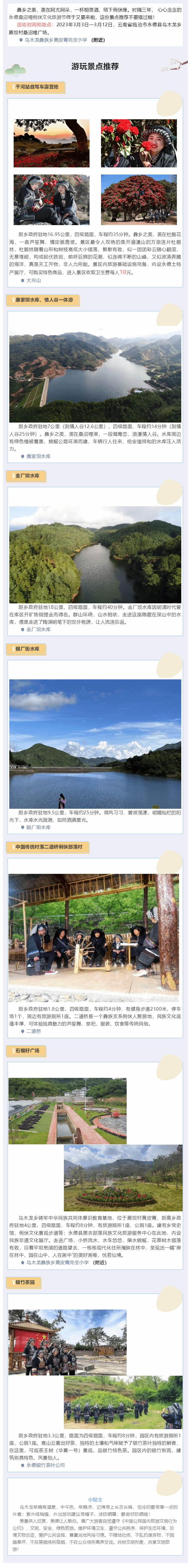Viewport: 190px width, 1568px height.
Task: Open the 永德银竹茶叶公司 location link
Action: coord(45,1465)
